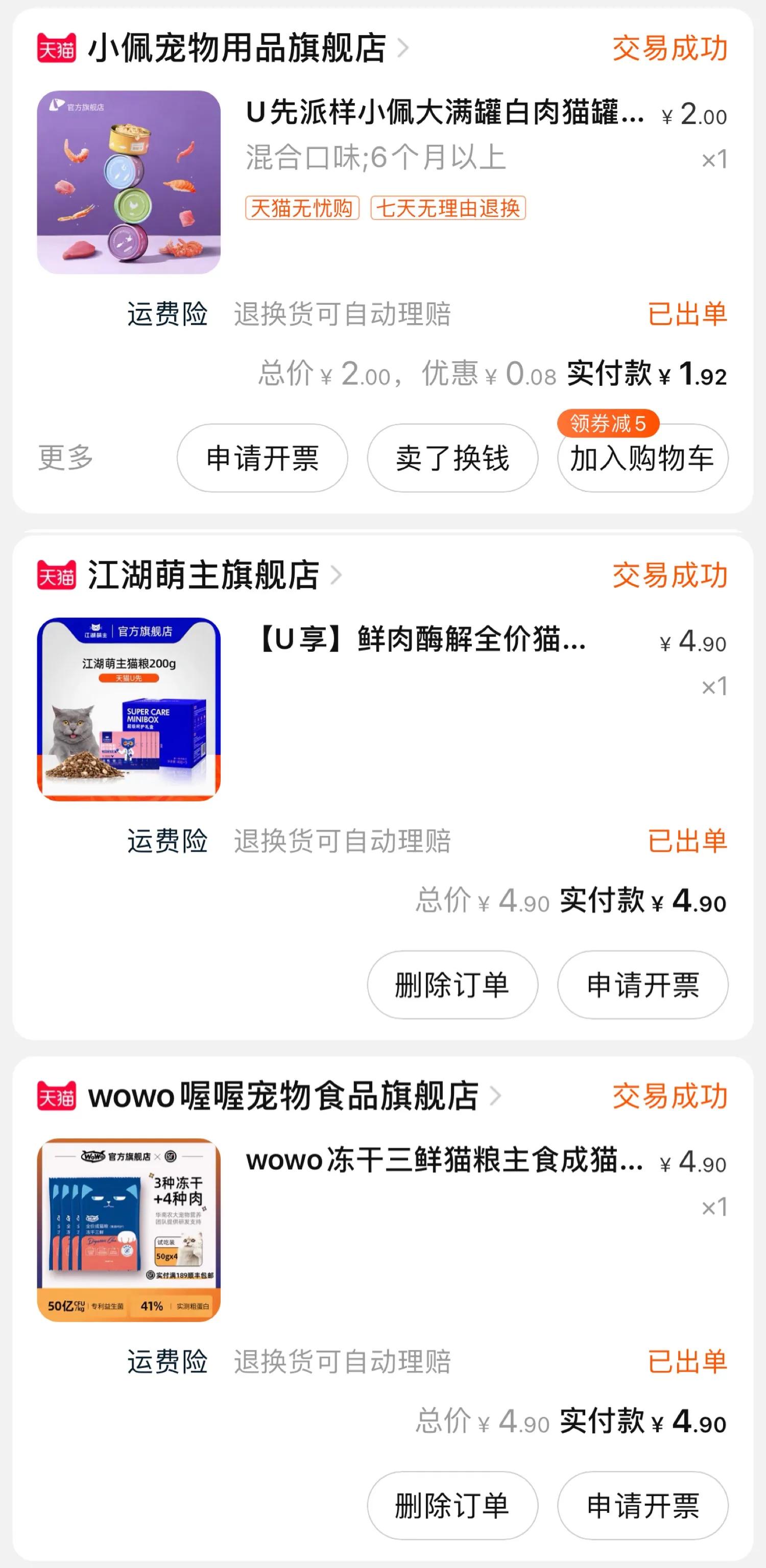Open order details via 【U享】鲜肉酶解全价猫 title
Screen dimensions: 766x1568
[420, 640]
